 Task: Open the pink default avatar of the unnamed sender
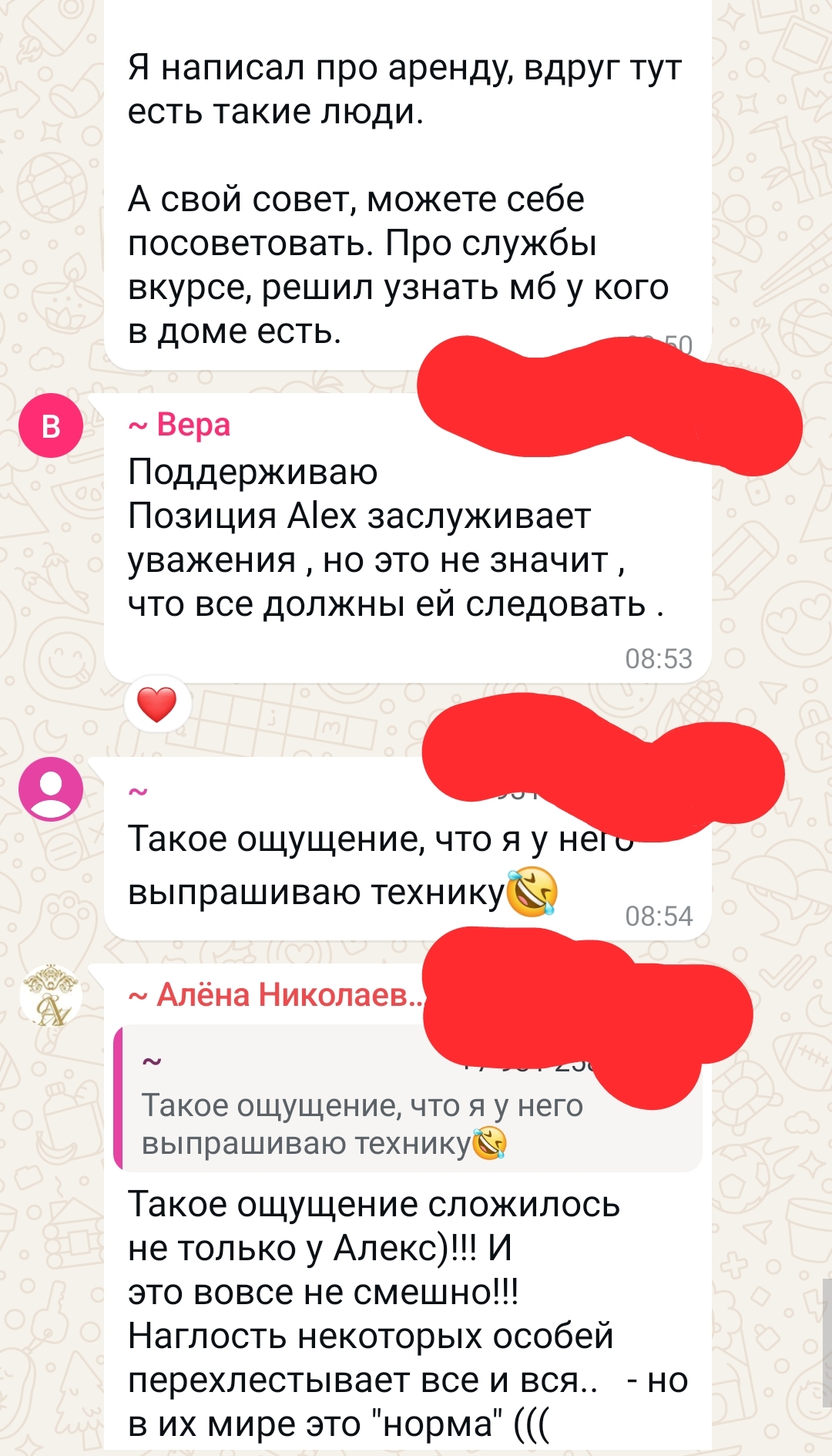[x=51, y=789]
